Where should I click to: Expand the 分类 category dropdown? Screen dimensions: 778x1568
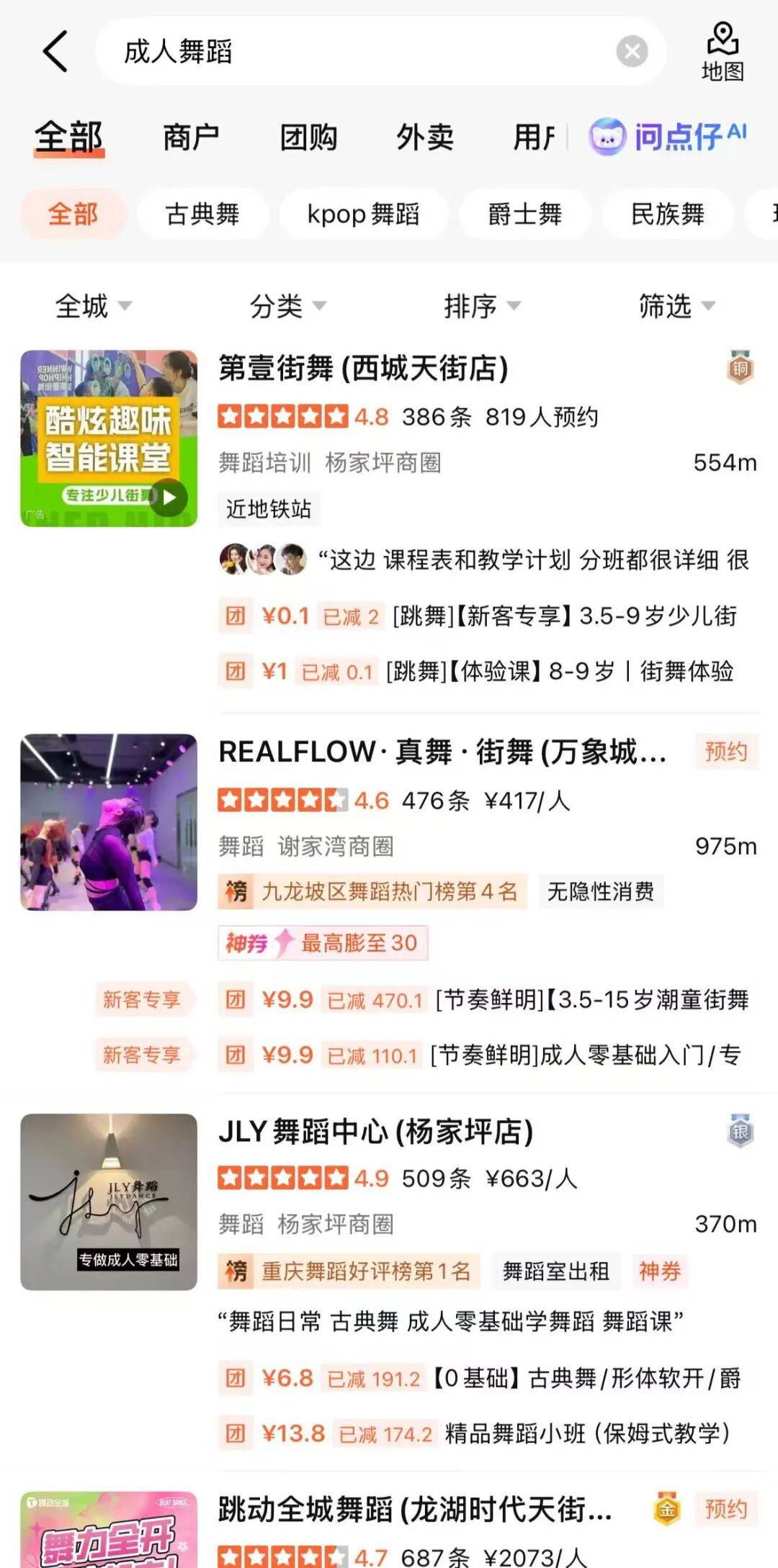(287, 306)
